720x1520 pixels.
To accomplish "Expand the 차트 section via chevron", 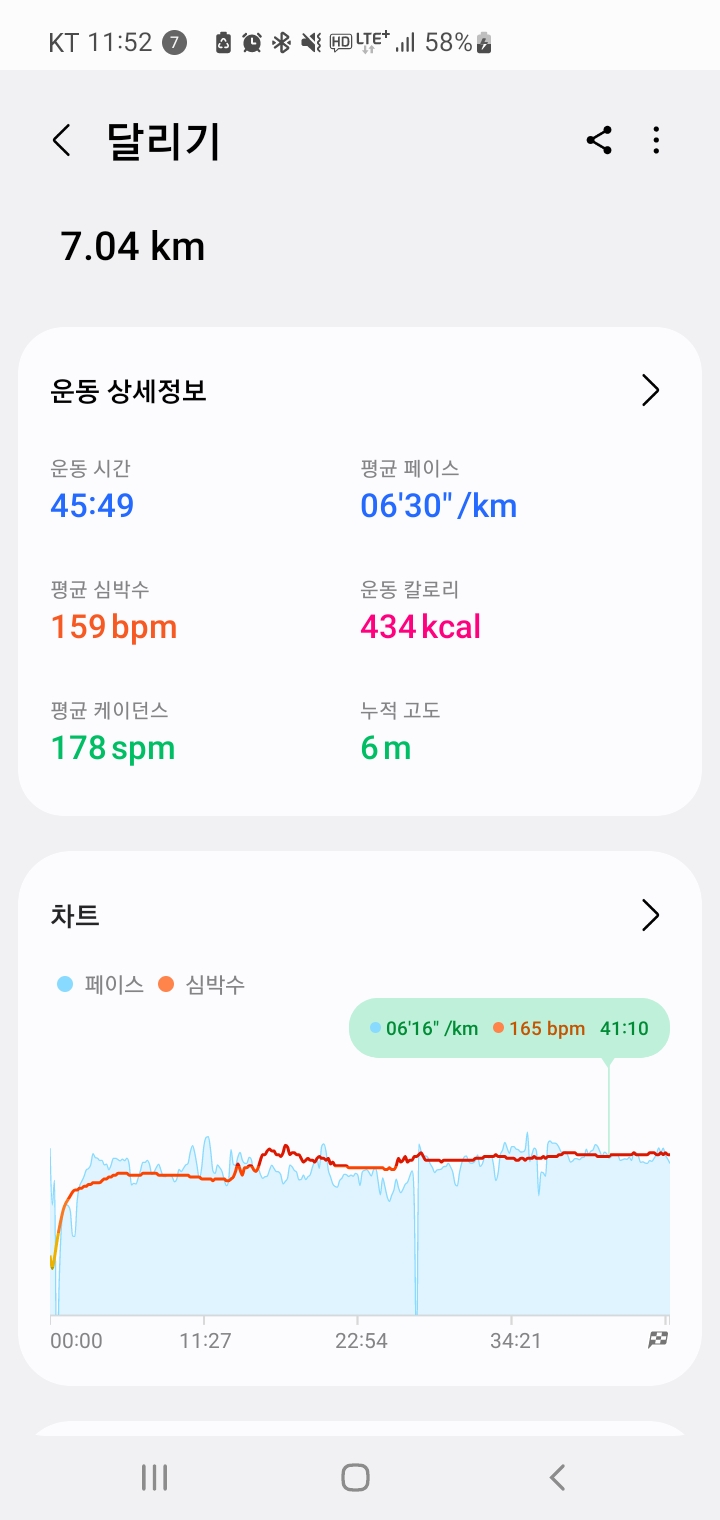I will pos(650,915).
